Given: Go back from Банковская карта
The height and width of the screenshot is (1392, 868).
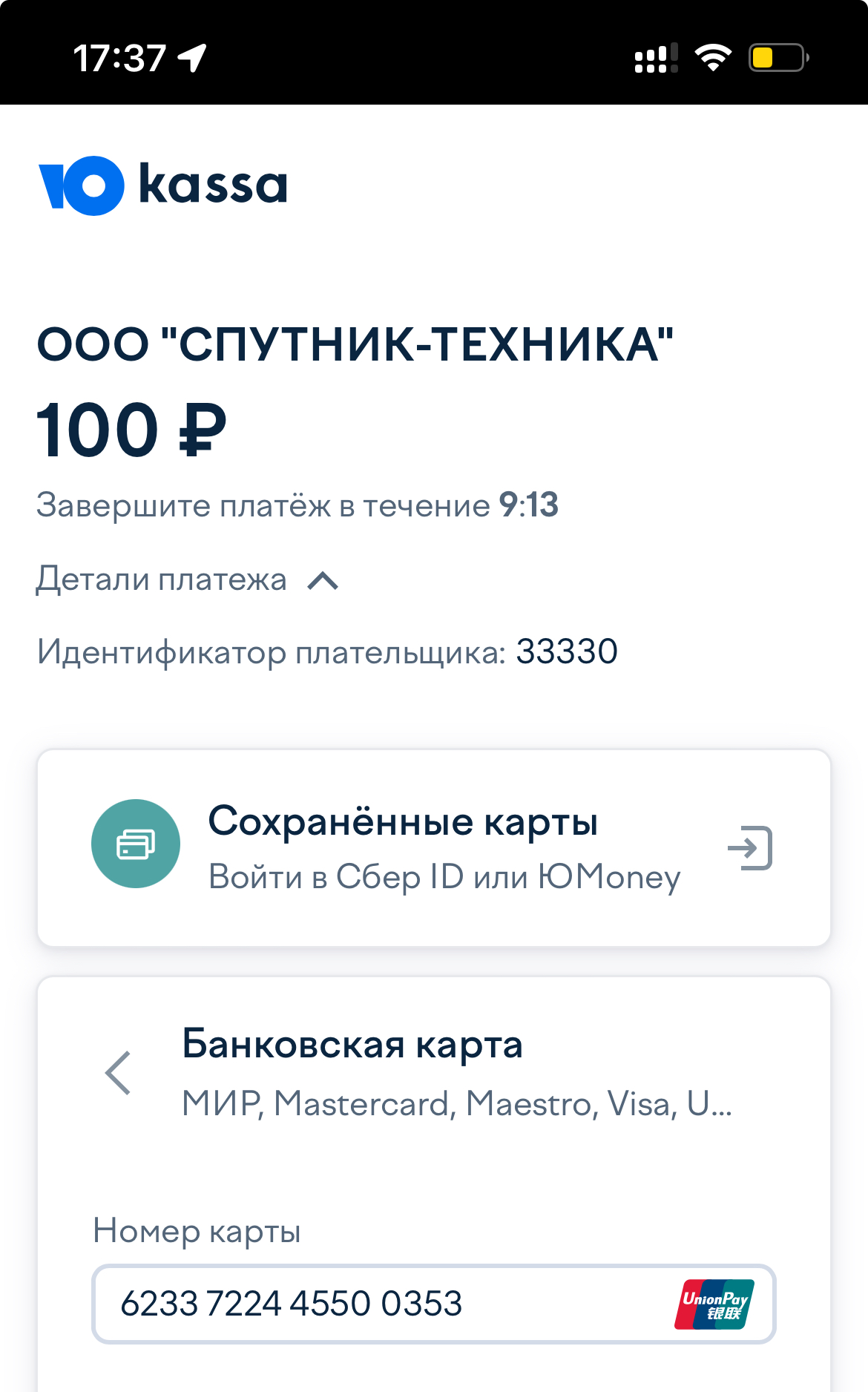Looking at the screenshot, I should pos(119,1073).
